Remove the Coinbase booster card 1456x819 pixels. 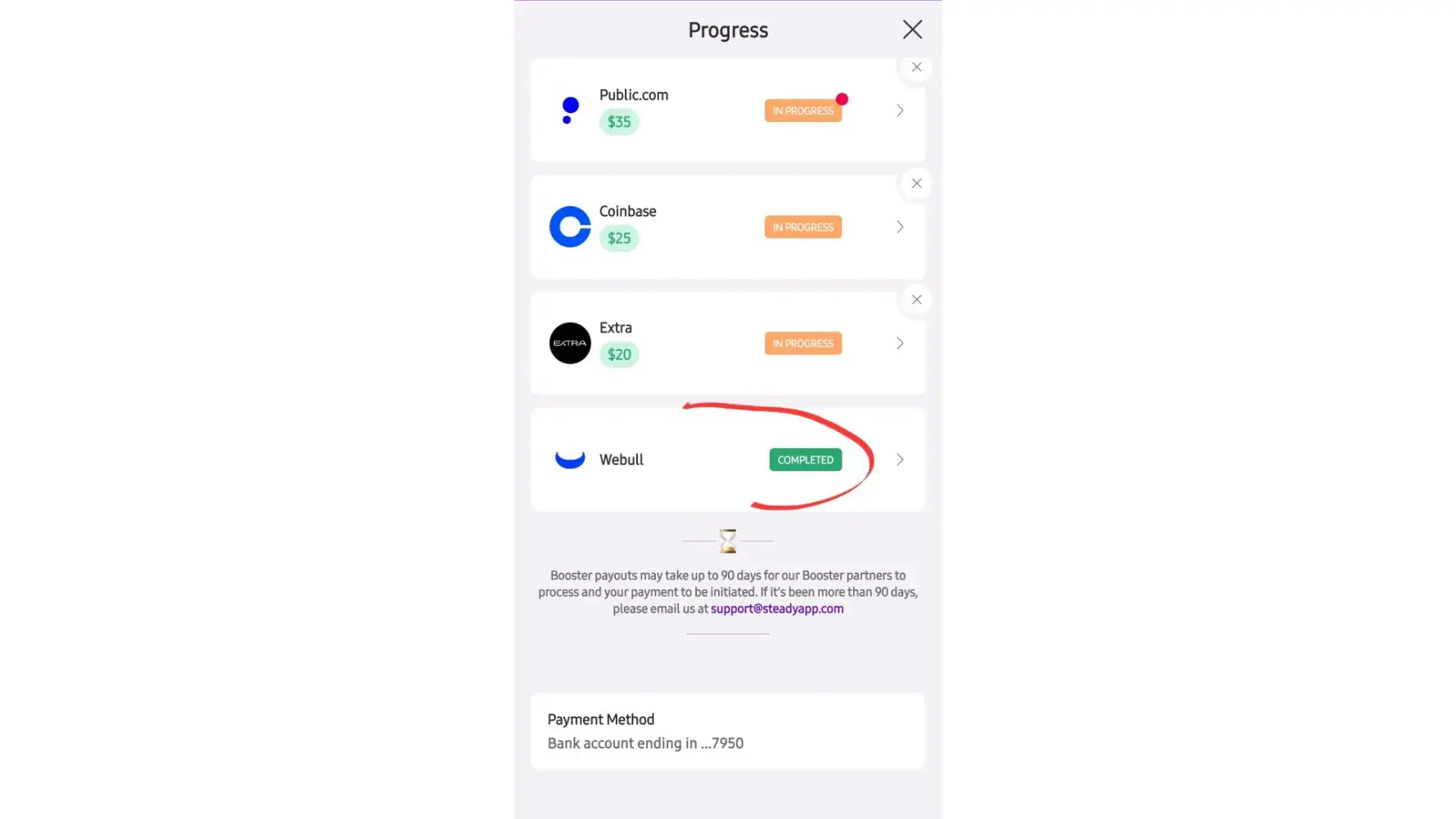(916, 183)
